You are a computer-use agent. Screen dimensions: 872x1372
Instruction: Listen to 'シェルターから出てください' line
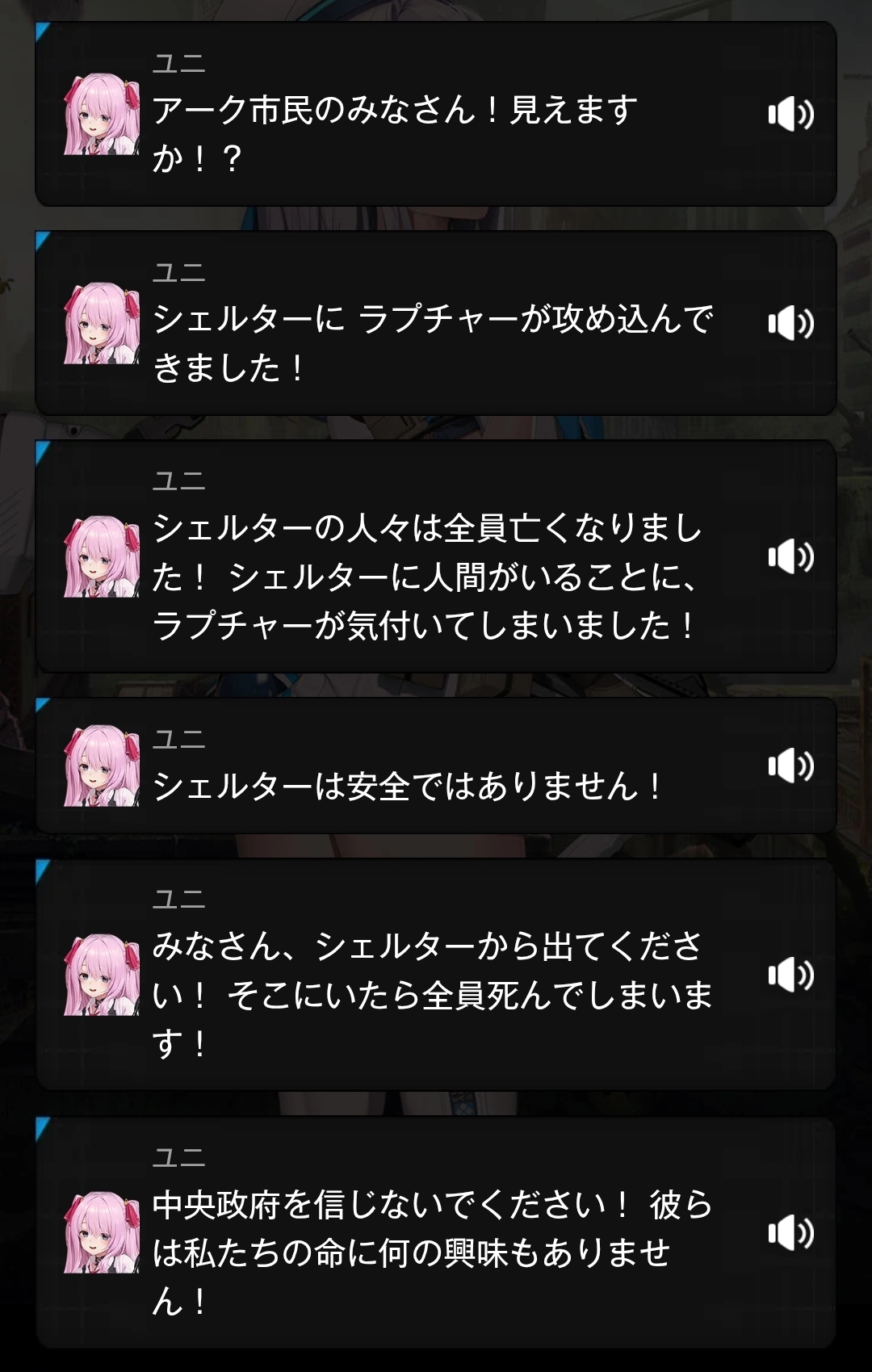pos(790,975)
